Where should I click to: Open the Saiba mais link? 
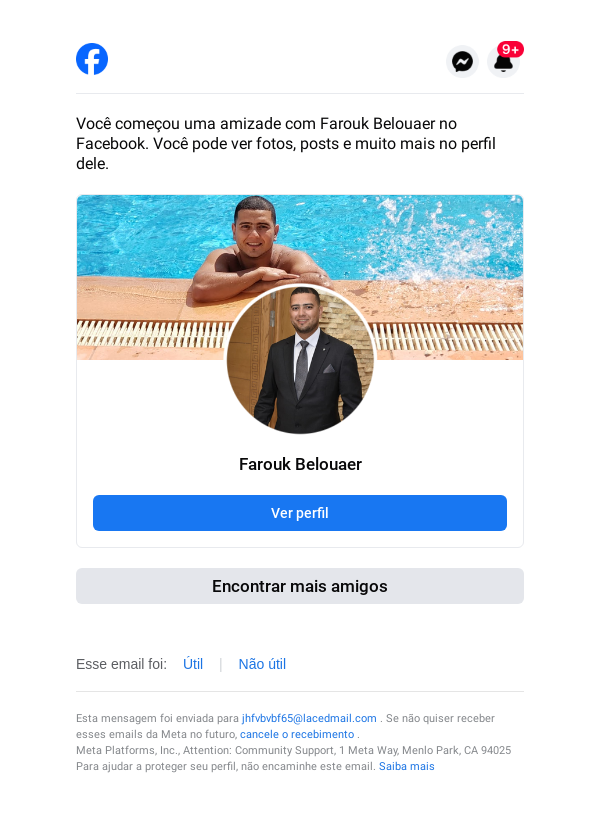406,766
